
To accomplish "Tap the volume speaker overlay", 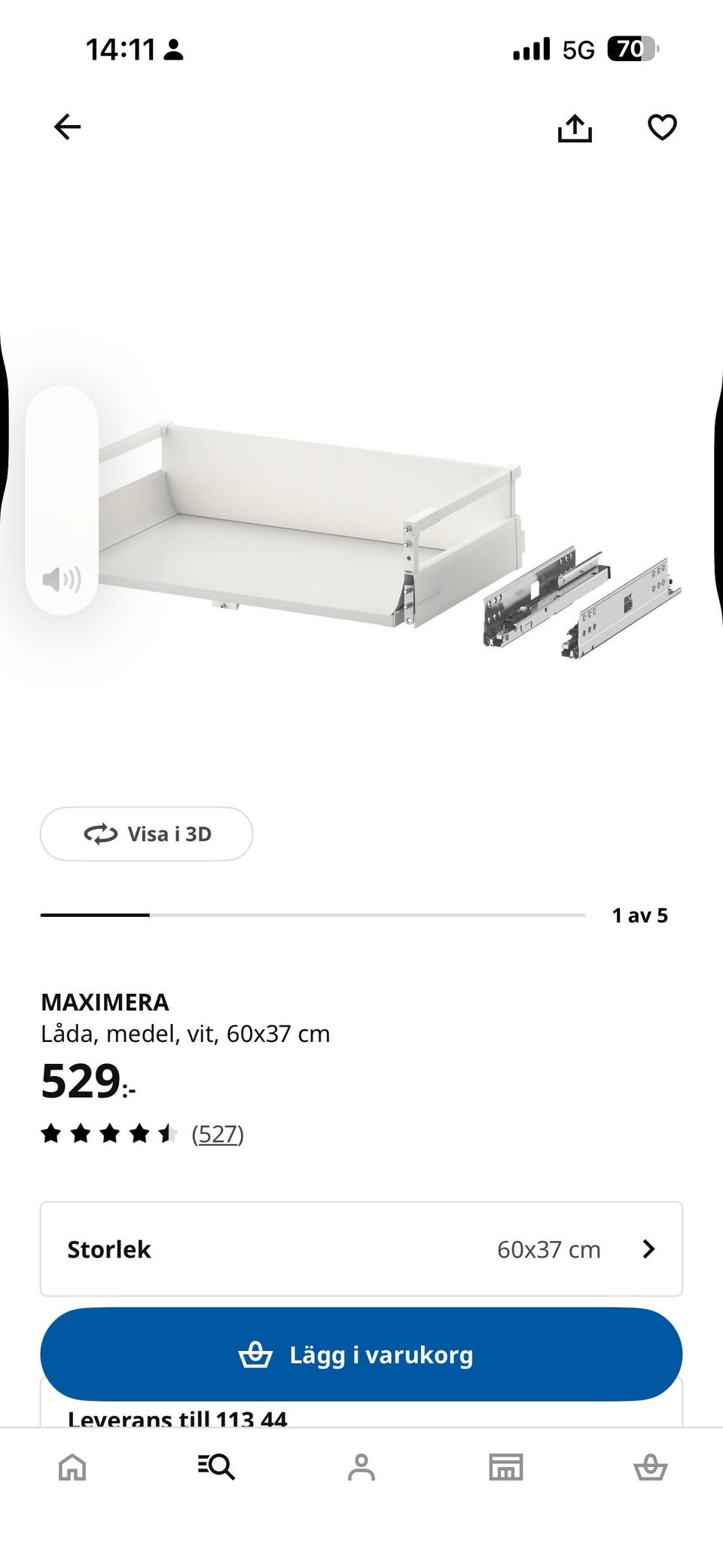I will coord(62,579).
